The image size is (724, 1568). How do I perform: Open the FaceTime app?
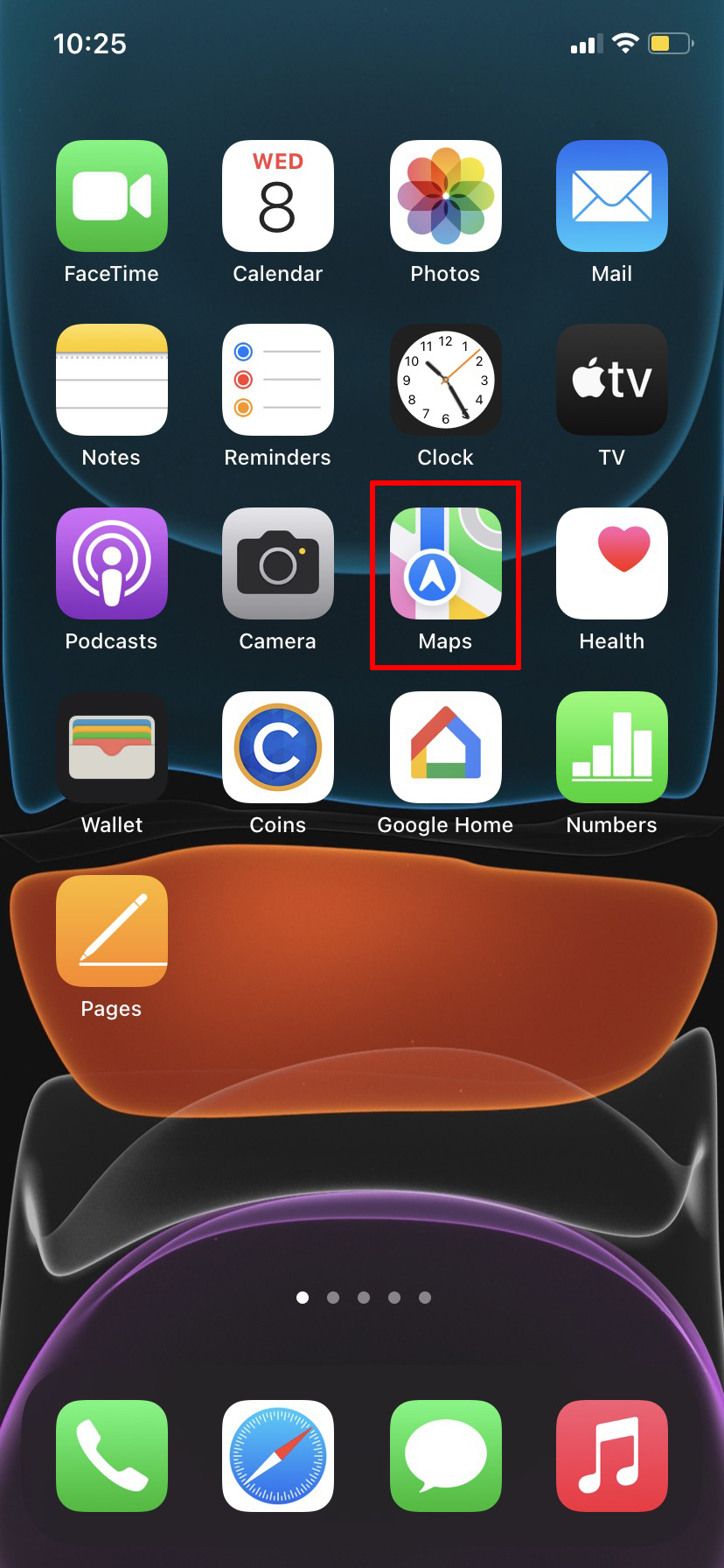pyautogui.click(x=111, y=196)
